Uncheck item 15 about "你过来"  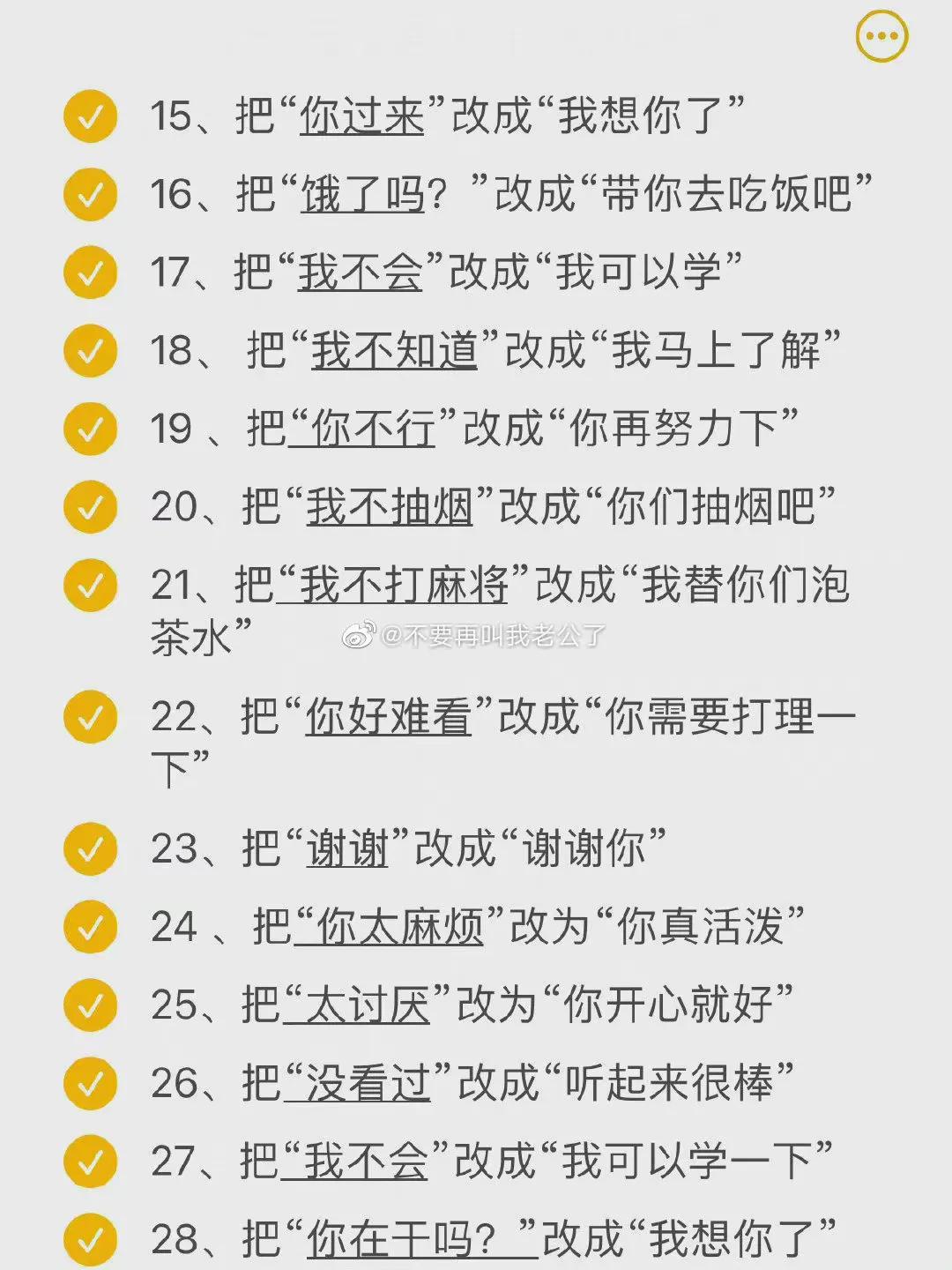tap(90, 116)
